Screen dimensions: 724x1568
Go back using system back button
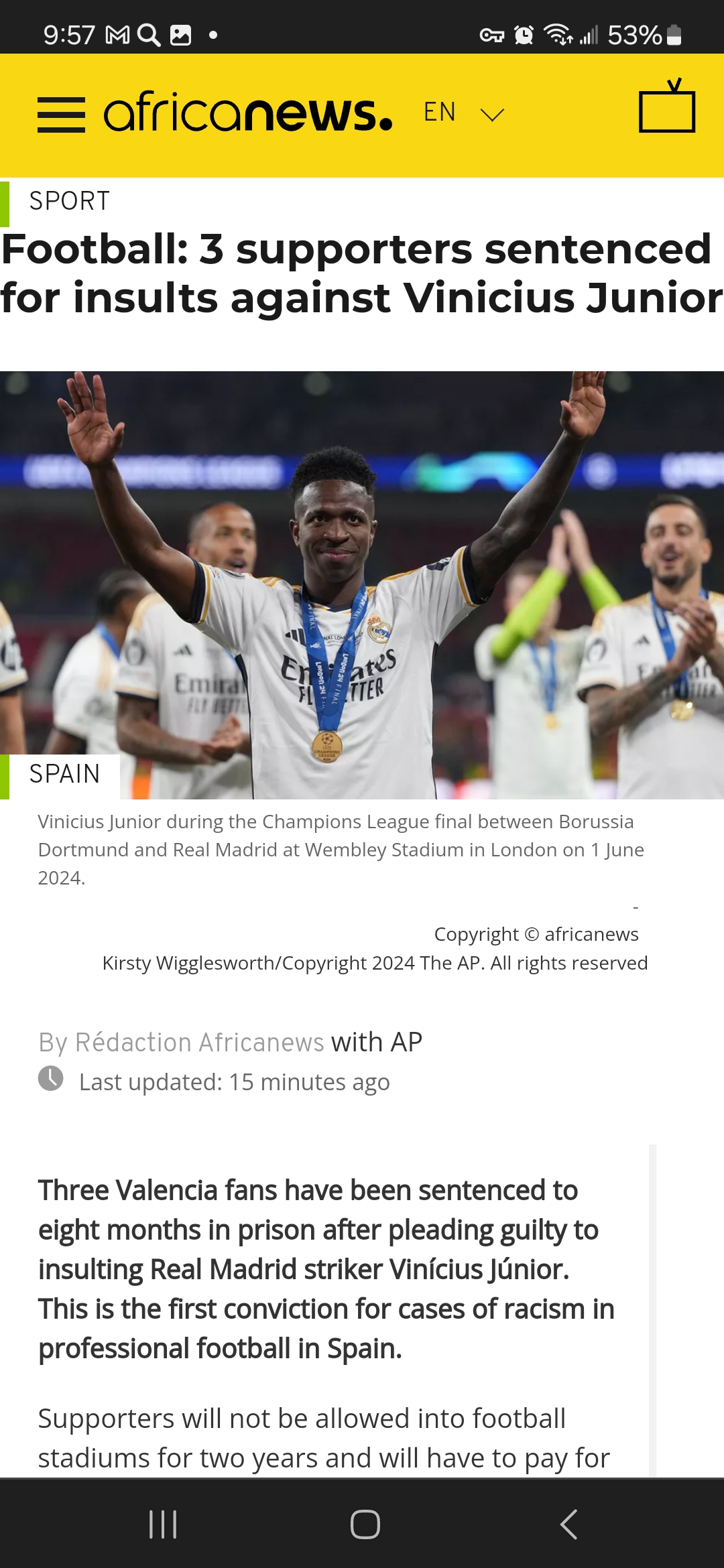(568, 1524)
